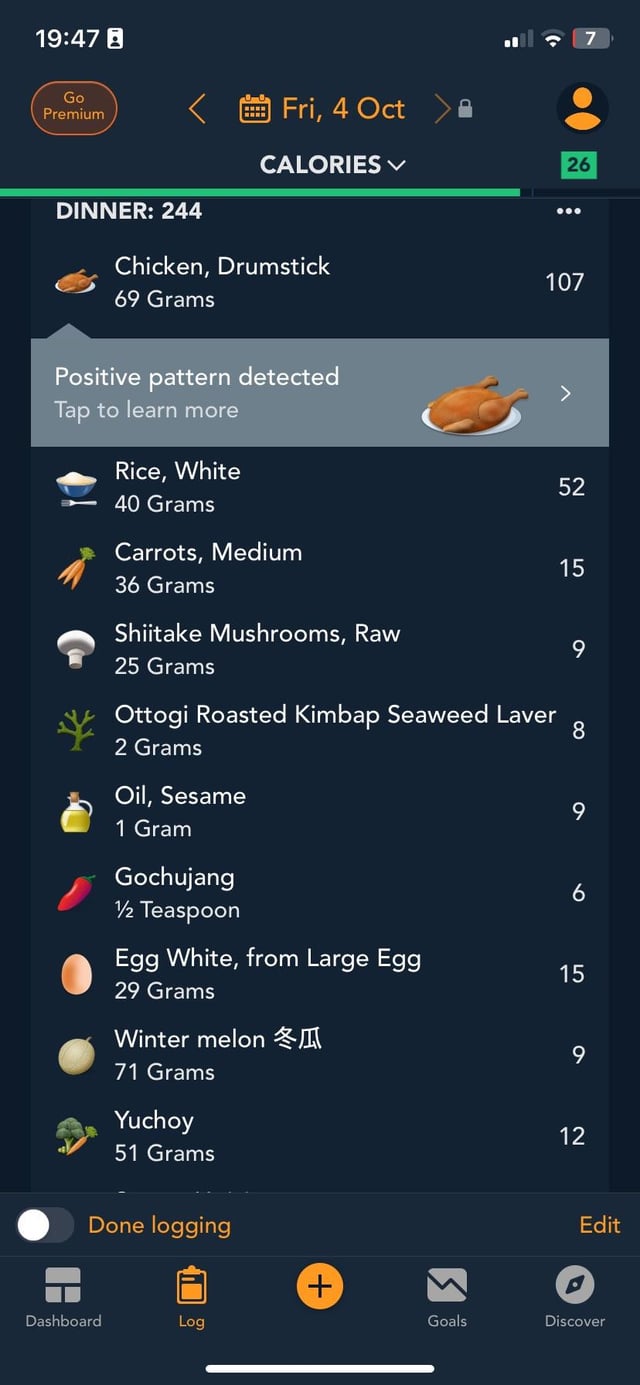Switch to the Goals tab
Screen dimensions: 640x1385
click(447, 1297)
